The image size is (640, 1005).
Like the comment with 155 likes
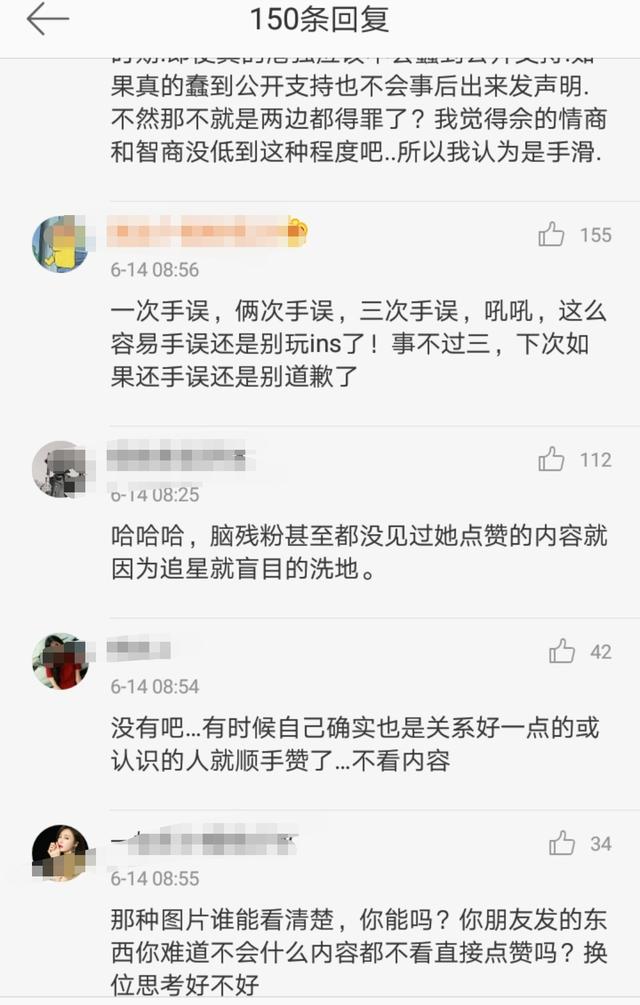click(551, 235)
